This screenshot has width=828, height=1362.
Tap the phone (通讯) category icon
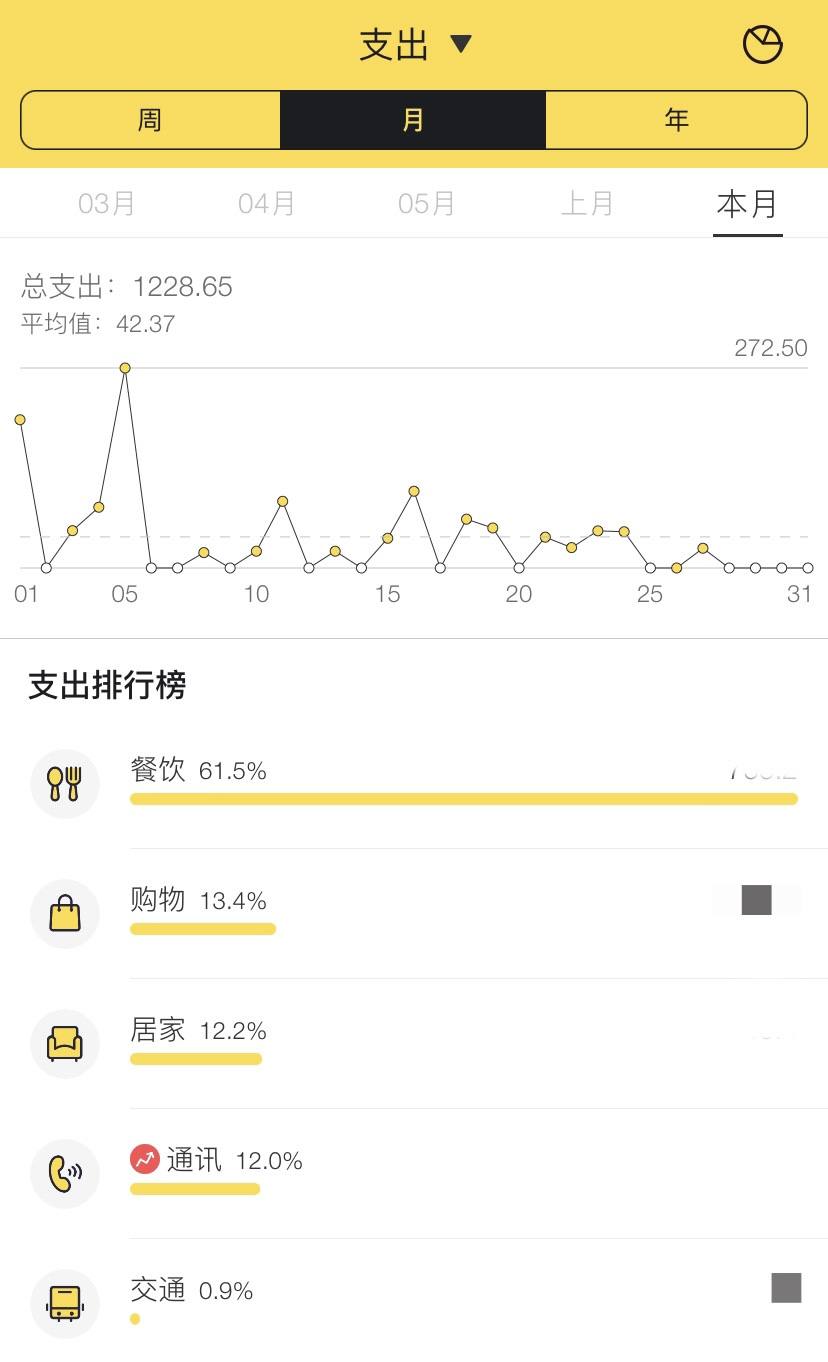(64, 1173)
